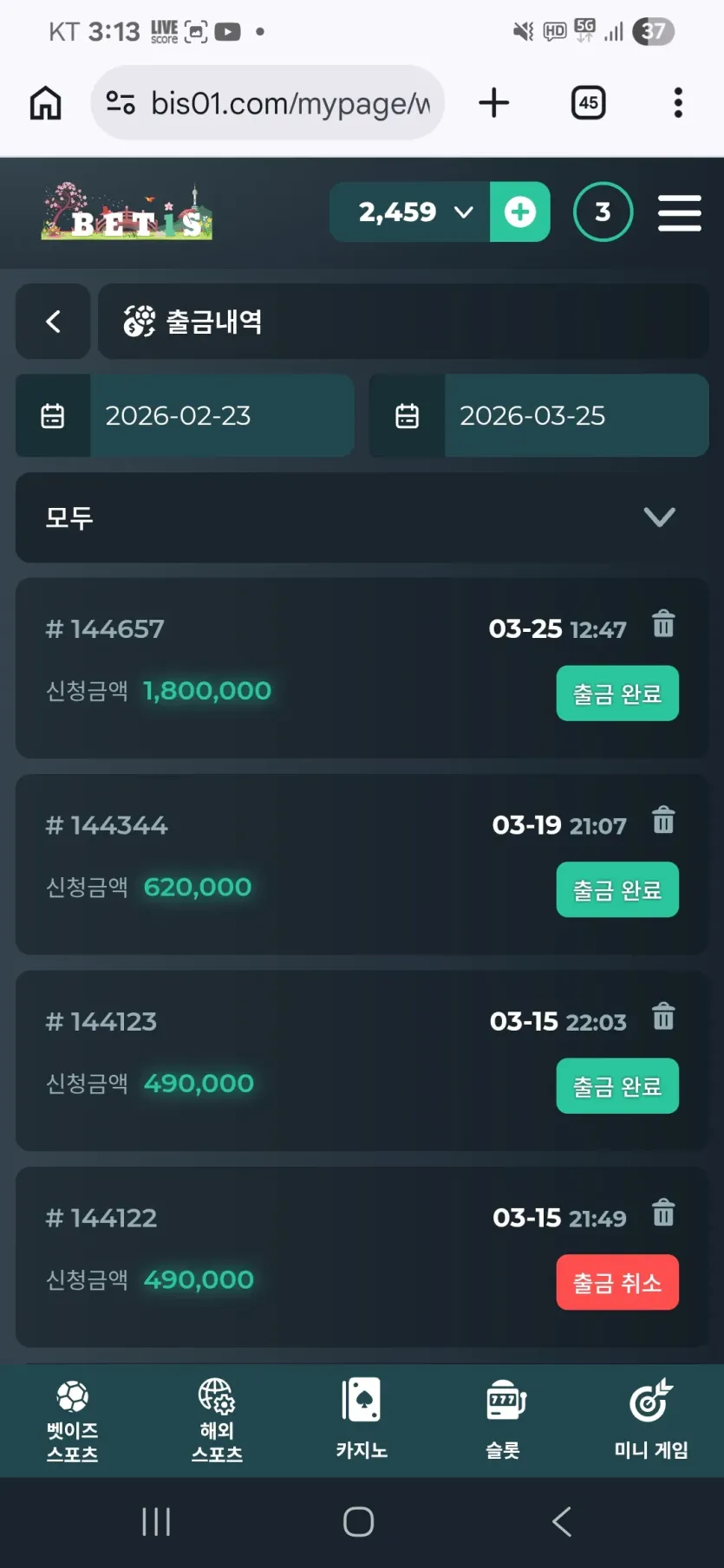
Task: Tap the green plus deposit button
Action: tap(520, 211)
